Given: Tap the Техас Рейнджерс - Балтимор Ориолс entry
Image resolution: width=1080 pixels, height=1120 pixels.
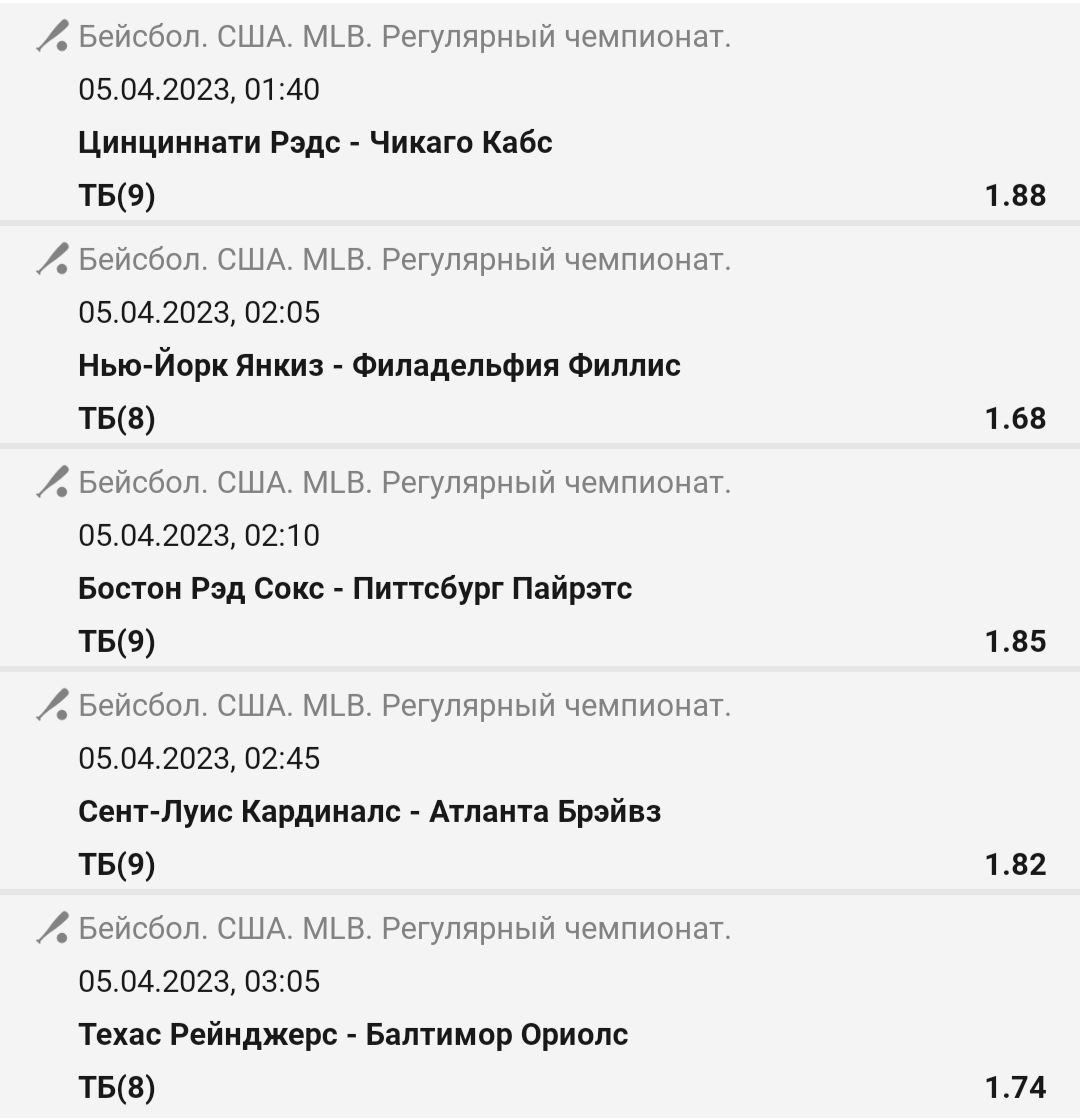Looking at the screenshot, I should pyautogui.click(x=353, y=1035).
